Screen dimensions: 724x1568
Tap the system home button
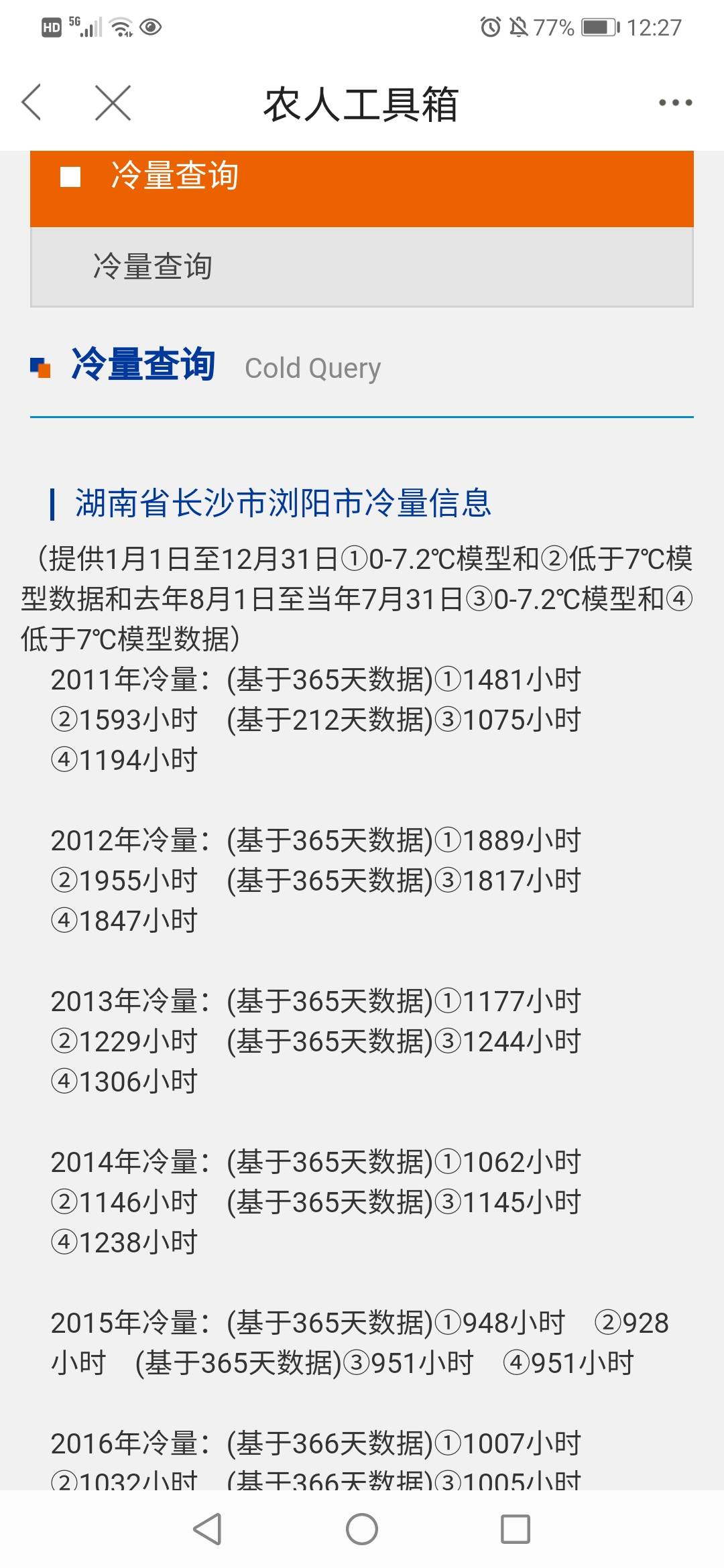click(362, 1529)
